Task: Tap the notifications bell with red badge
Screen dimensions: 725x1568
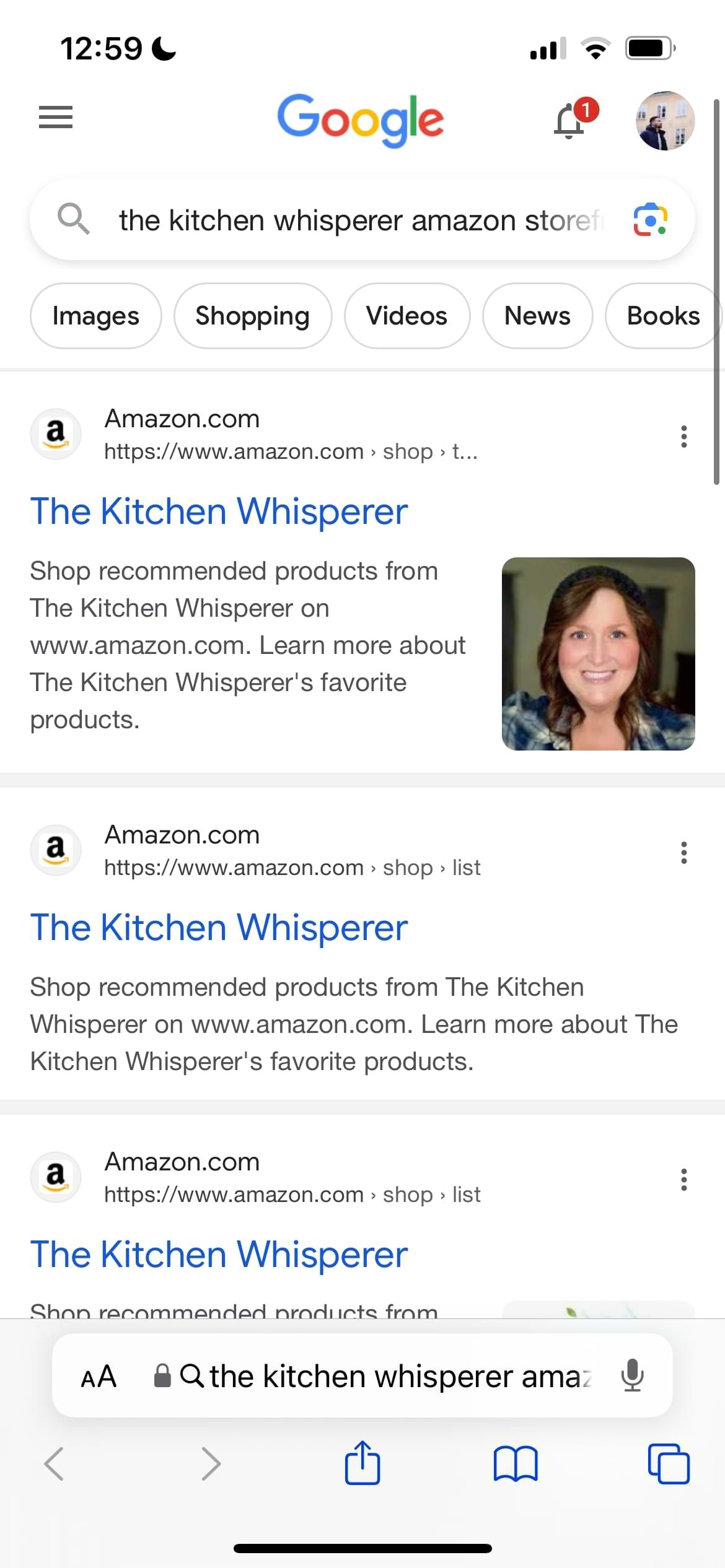Action: [x=571, y=120]
